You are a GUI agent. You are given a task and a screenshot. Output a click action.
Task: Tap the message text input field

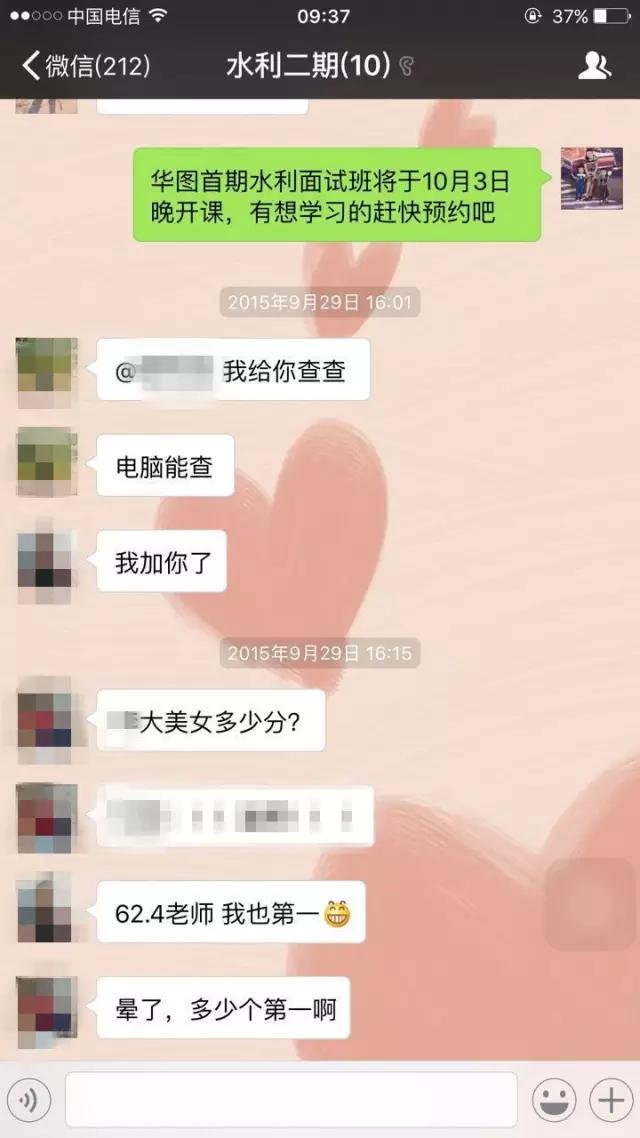coord(291,1100)
